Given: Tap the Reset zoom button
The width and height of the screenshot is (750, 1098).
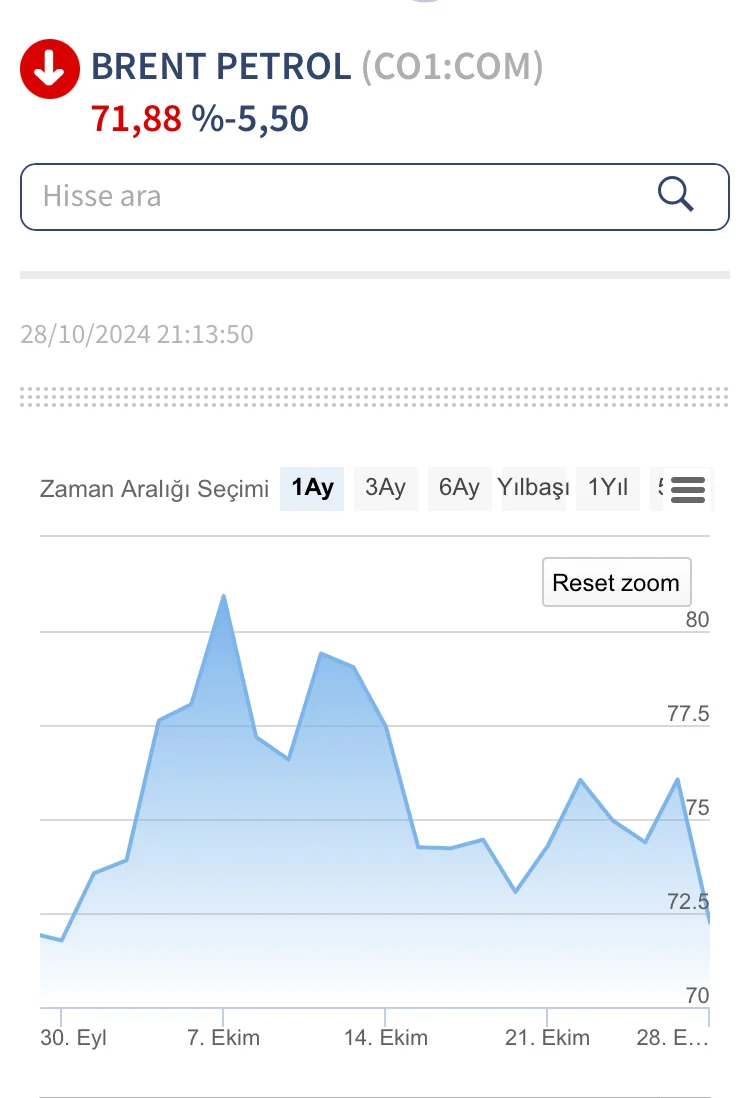Looking at the screenshot, I should [616, 582].
